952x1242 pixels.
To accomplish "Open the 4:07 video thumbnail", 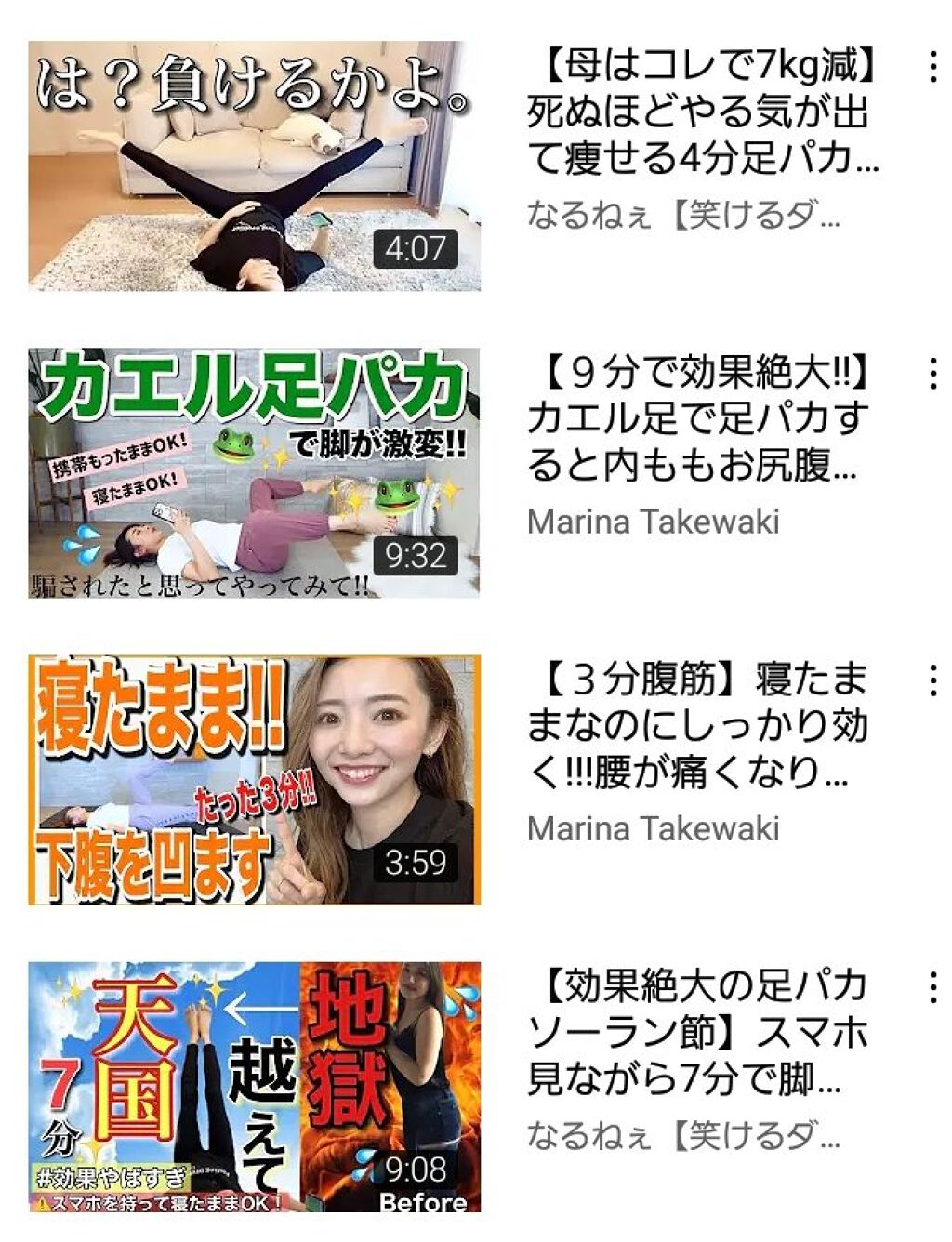I will coord(254,165).
